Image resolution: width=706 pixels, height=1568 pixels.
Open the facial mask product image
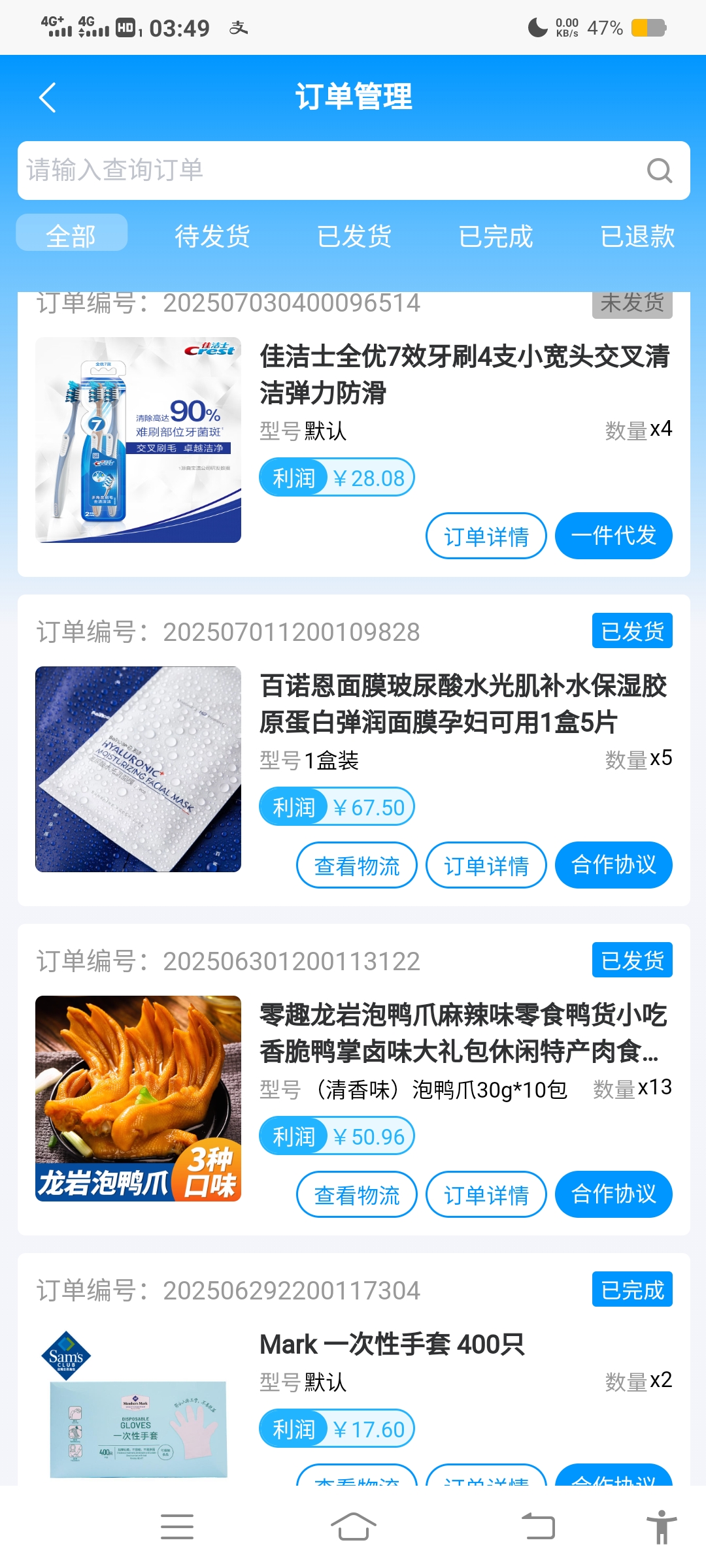click(x=138, y=769)
